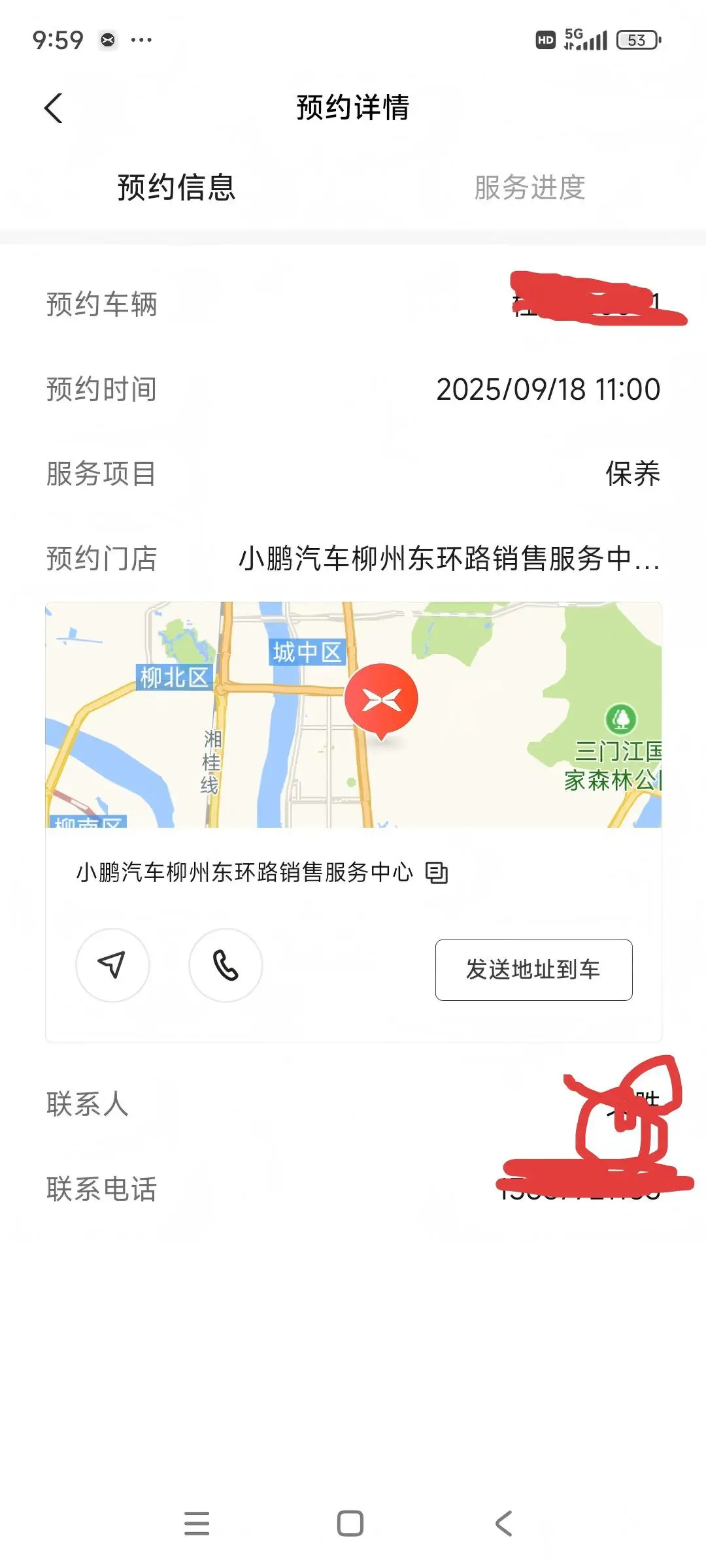This screenshot has height=1568, width=706.
Task: Select the 预约信息 tab
Action: (x=176, y=188)
